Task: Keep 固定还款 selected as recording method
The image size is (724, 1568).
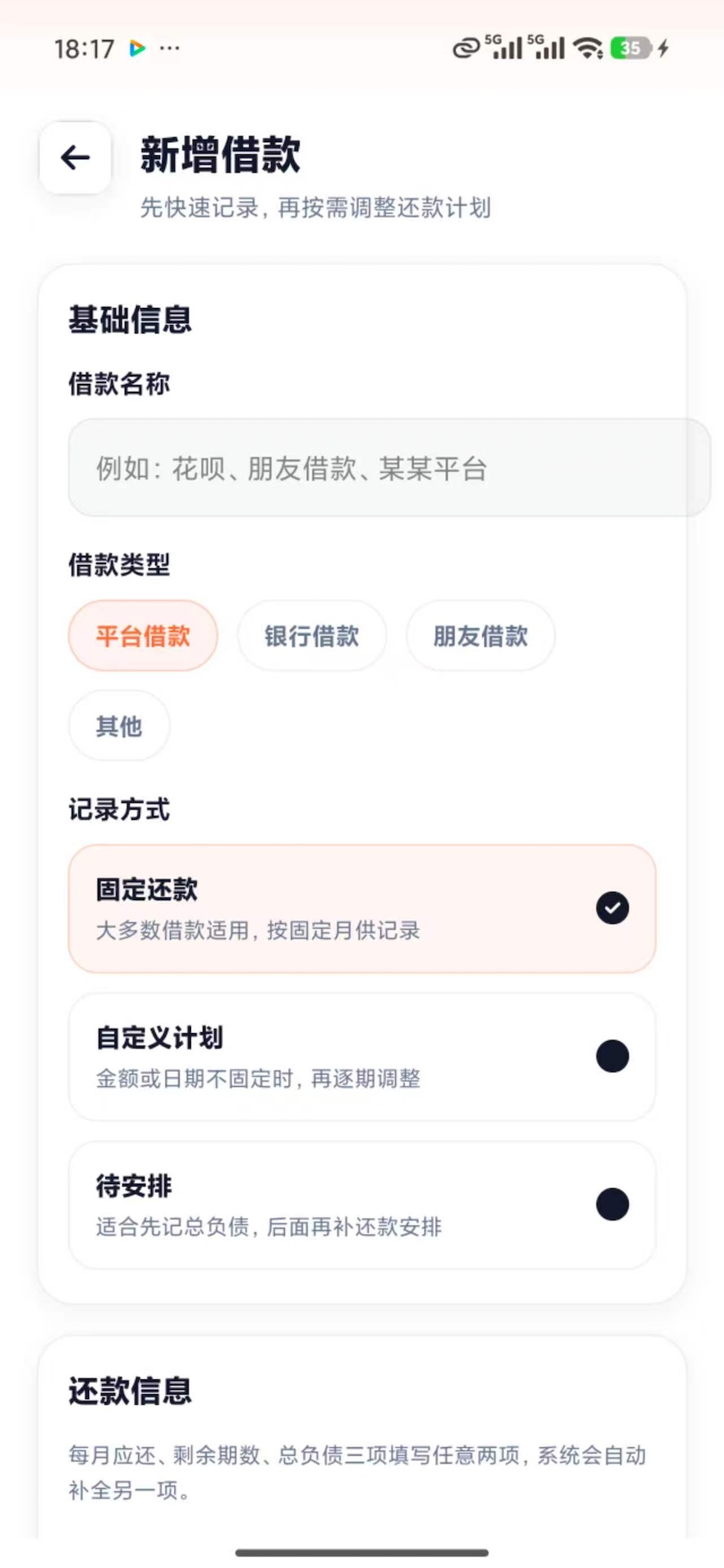Action: pos(362,908)
